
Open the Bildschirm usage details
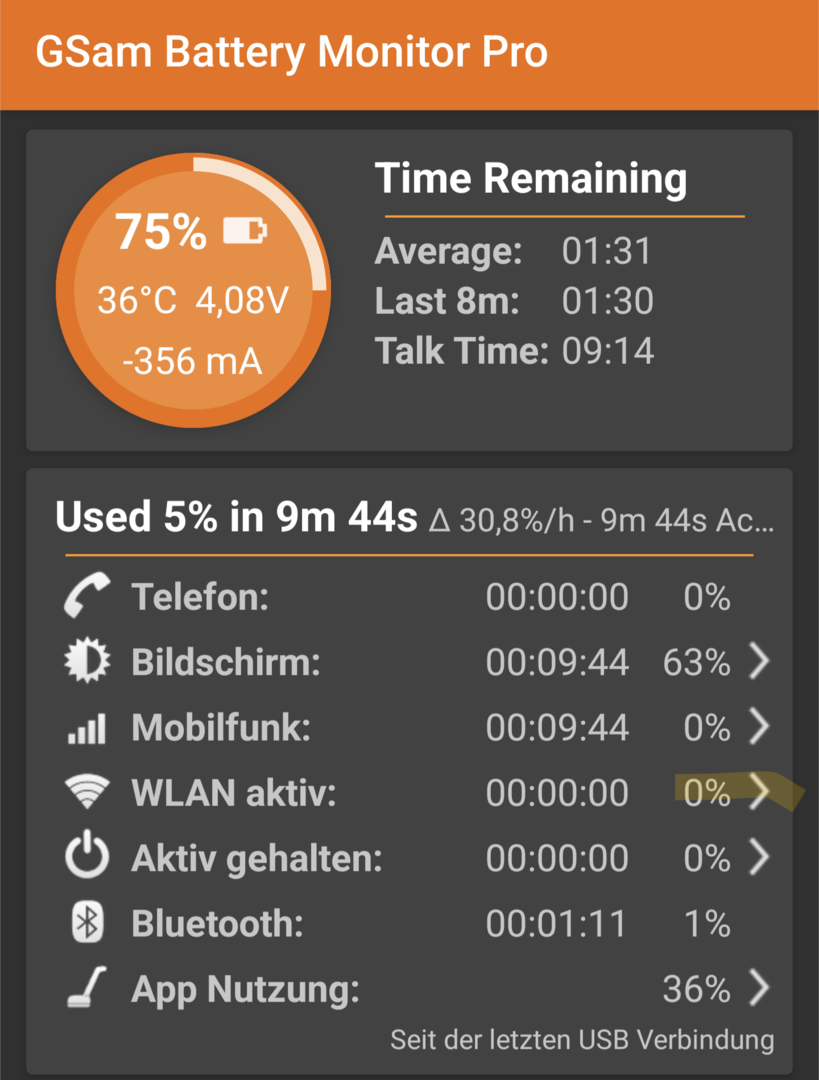pyautogui.click(x=759, y=661)
